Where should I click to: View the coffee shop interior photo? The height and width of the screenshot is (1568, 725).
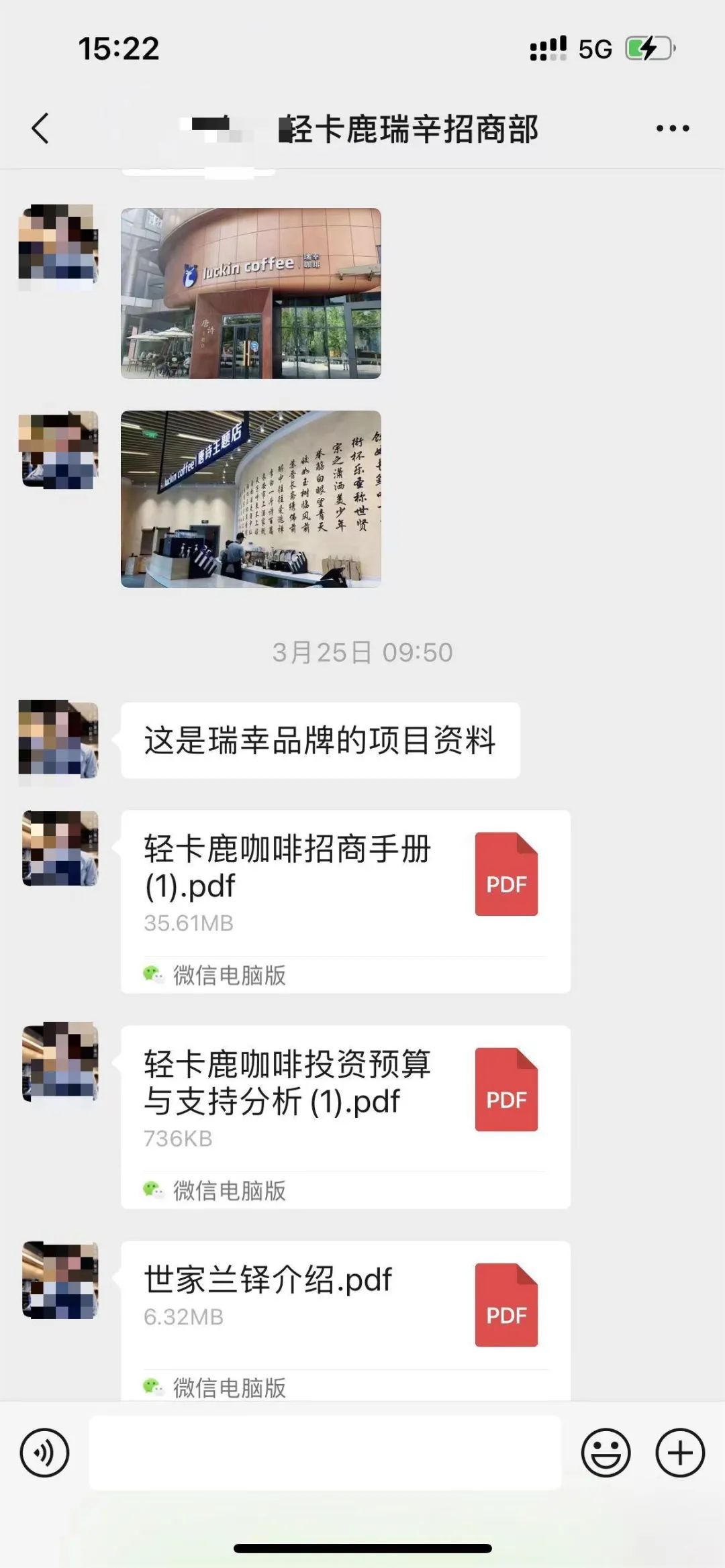click(250, 499)
